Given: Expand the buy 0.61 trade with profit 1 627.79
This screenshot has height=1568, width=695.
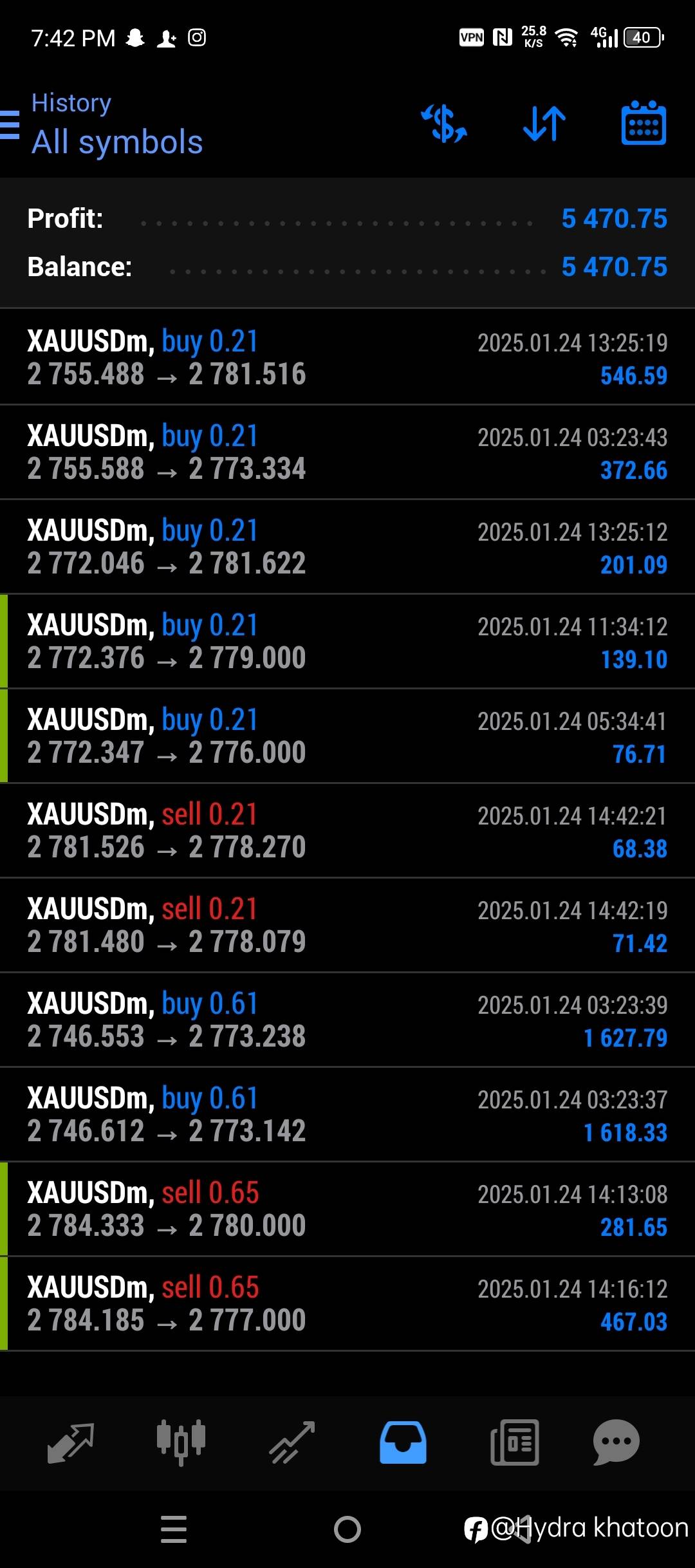Looking at the screenshot, I should pyautogui.click(x=347, y=1020).
